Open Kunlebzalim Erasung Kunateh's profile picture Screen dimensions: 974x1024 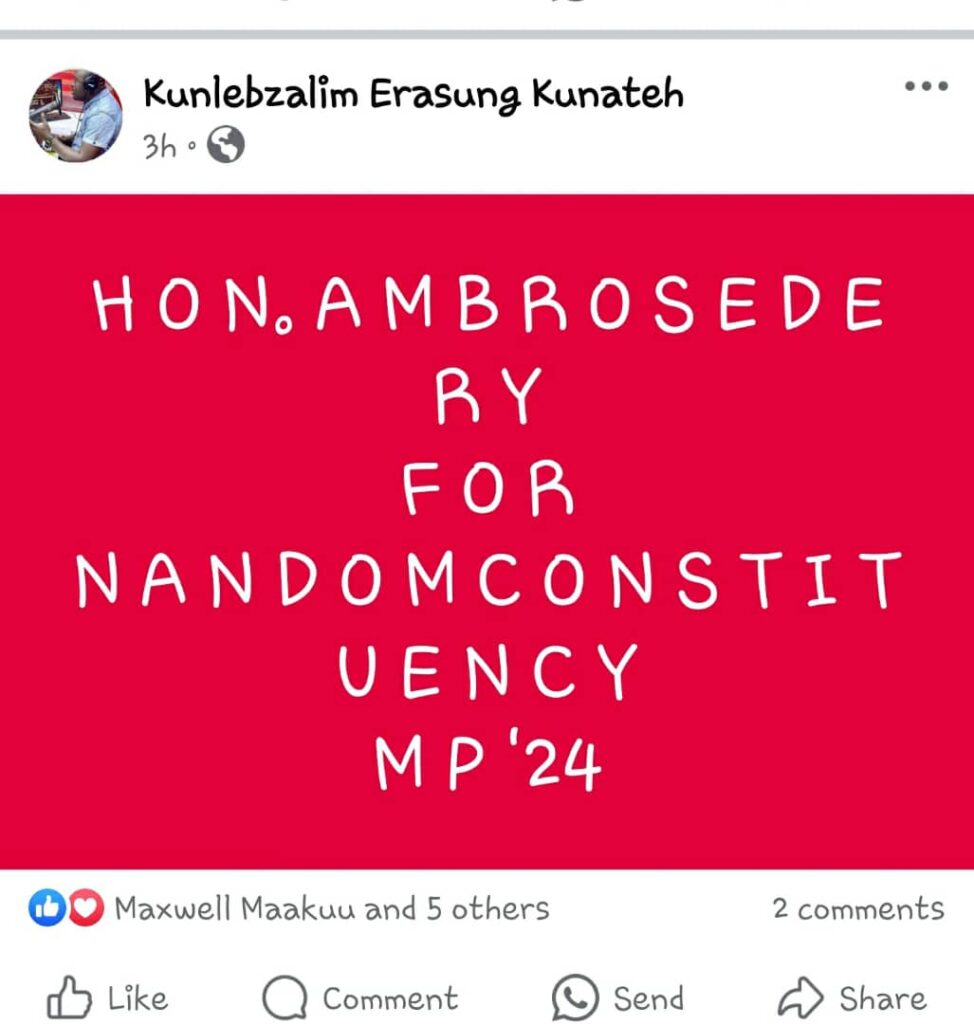pos(76,116)
